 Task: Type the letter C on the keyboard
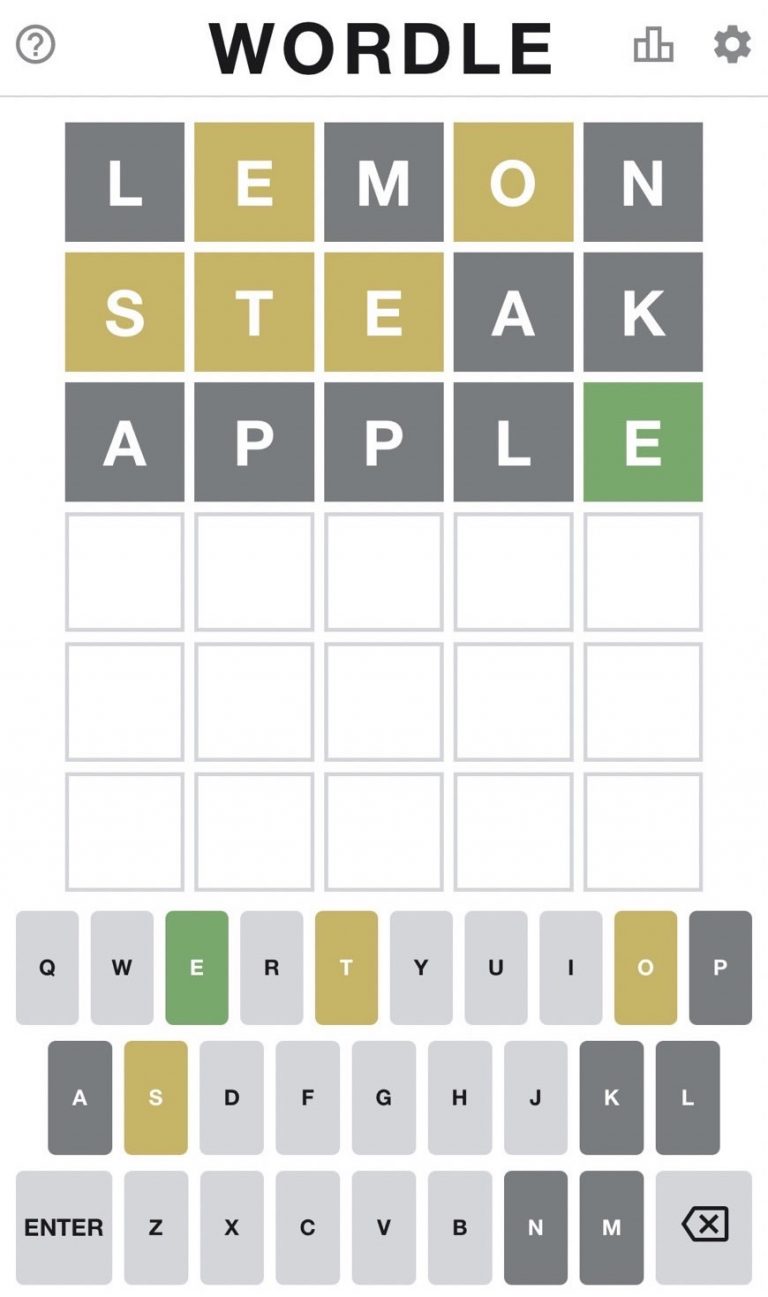(x=308, y=1228)
